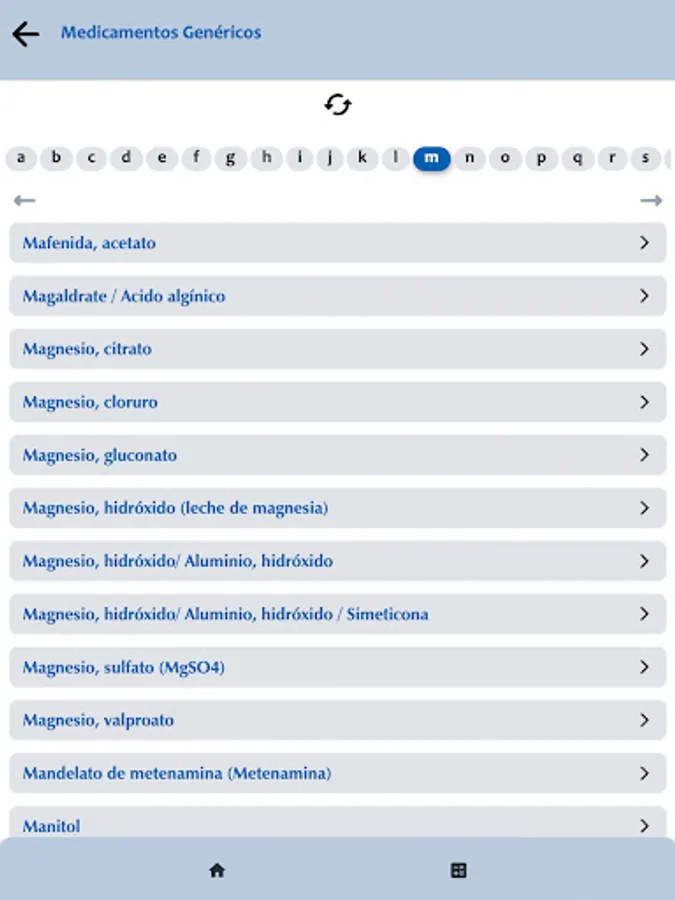Open Mafenida, acetato

tap(338, 243)
